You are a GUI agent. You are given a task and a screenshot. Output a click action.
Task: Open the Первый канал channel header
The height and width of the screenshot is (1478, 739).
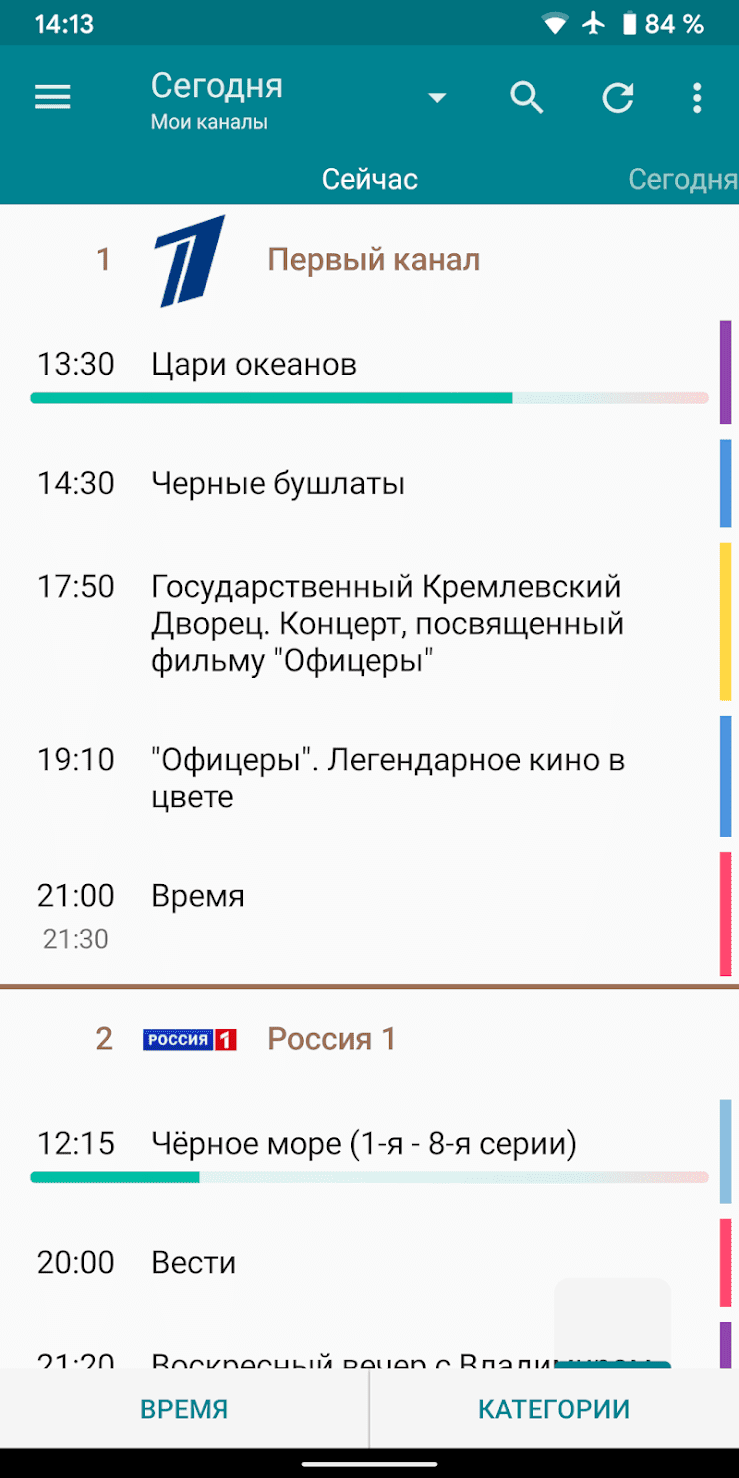click(x=373, y=260)
